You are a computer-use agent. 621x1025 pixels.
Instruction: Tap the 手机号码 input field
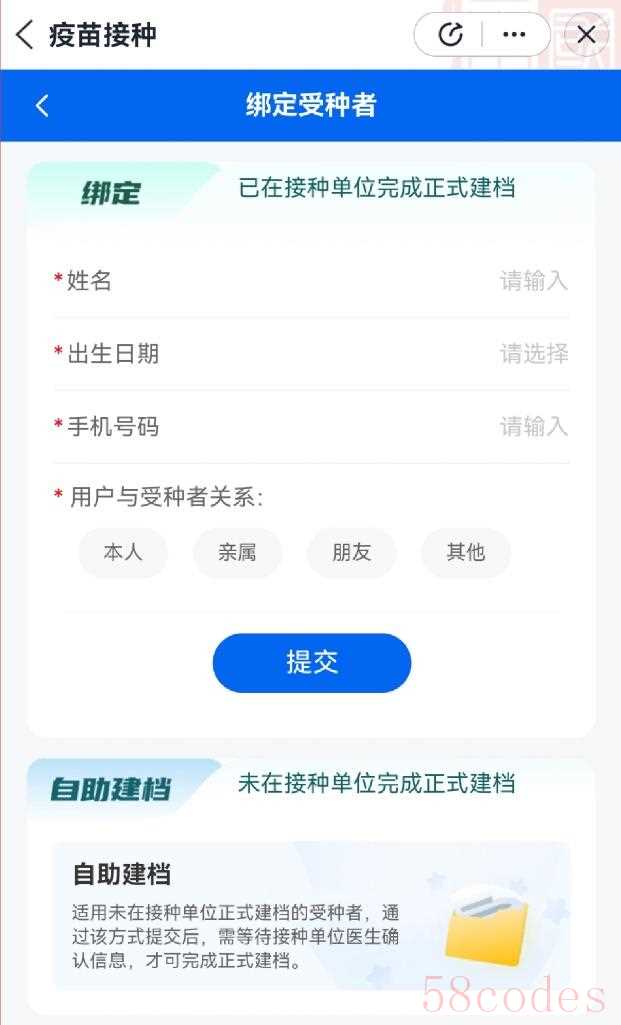pyautogui.click(x=311, y=426)
